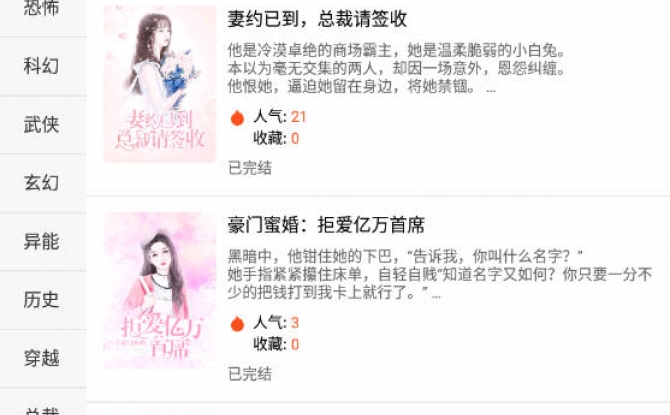This screenshot has height=415, width=670.
Task: Select the 历史 category
Action: click(x=42, y=299)
